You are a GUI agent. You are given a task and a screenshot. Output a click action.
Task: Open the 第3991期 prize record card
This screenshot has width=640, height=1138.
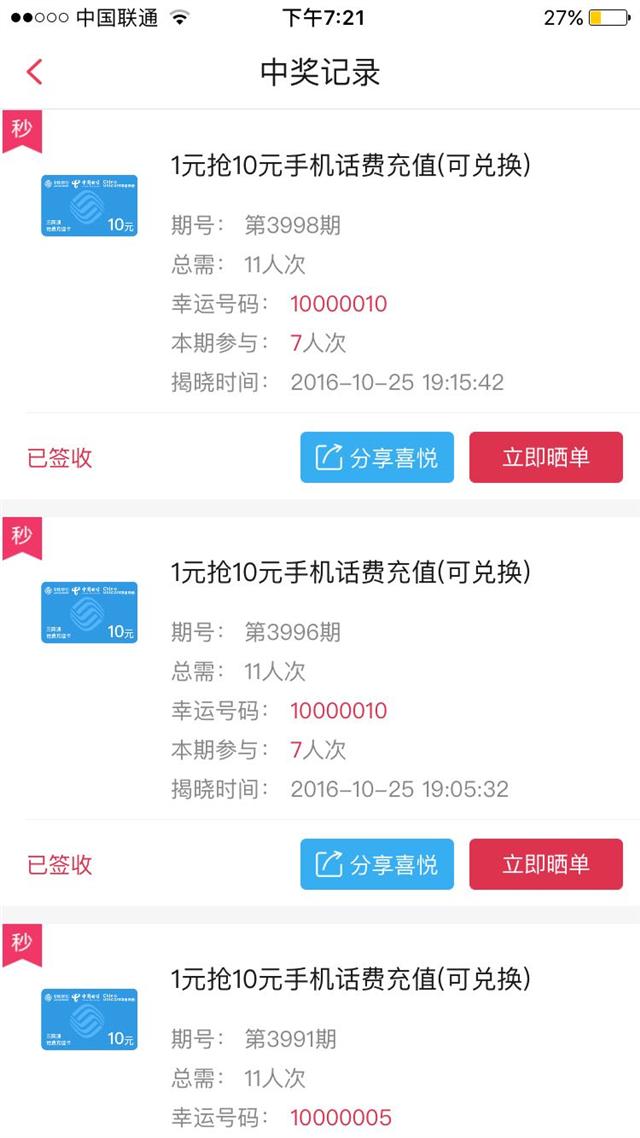point(320,1031)
